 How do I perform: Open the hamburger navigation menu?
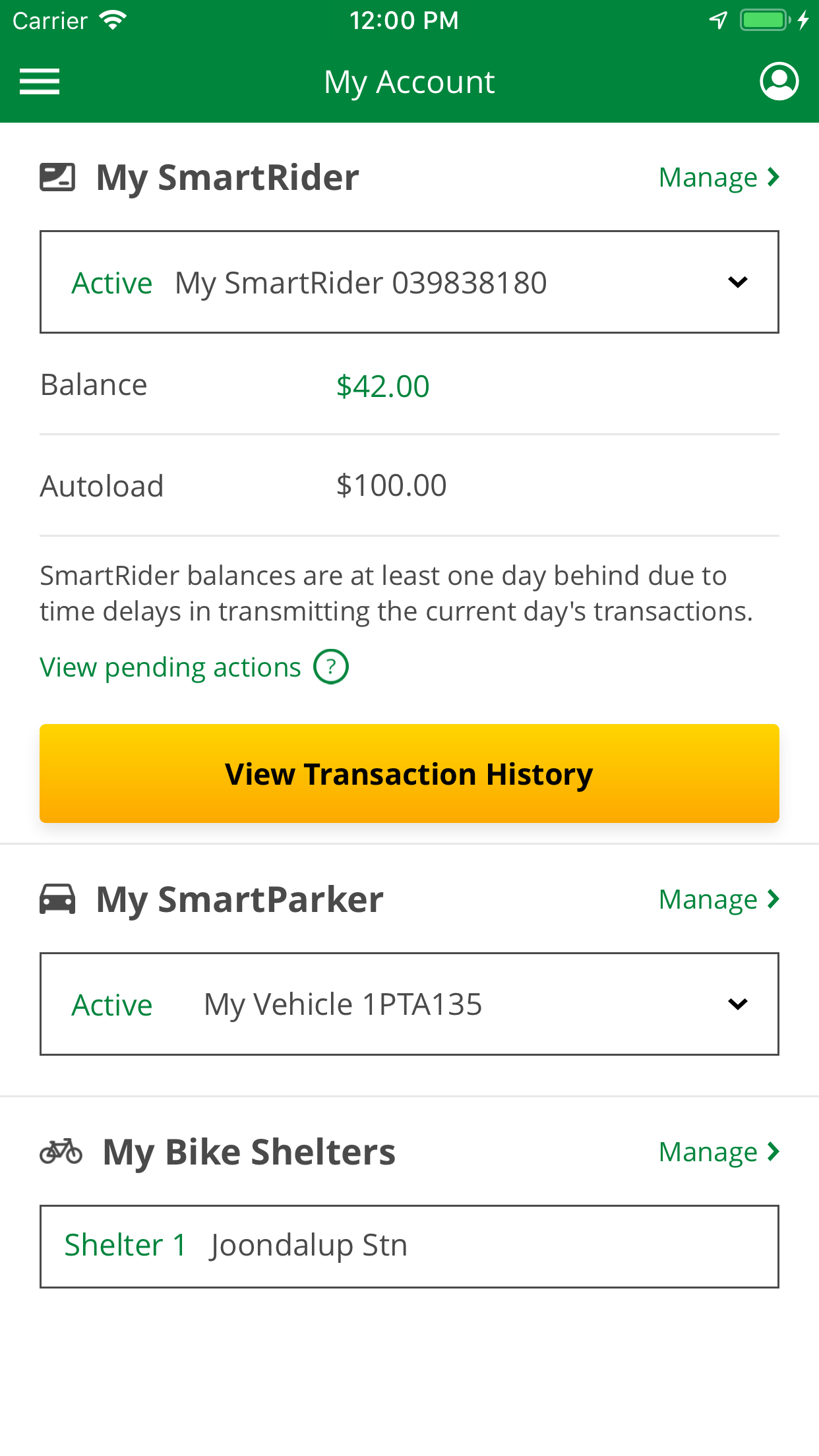40,80
